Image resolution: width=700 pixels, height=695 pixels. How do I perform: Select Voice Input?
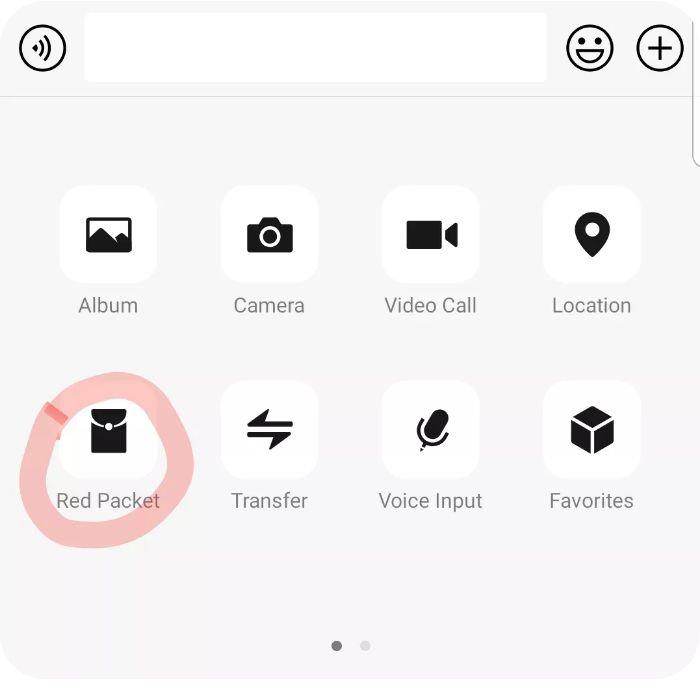pyautogui.click(x=431, y=430)
